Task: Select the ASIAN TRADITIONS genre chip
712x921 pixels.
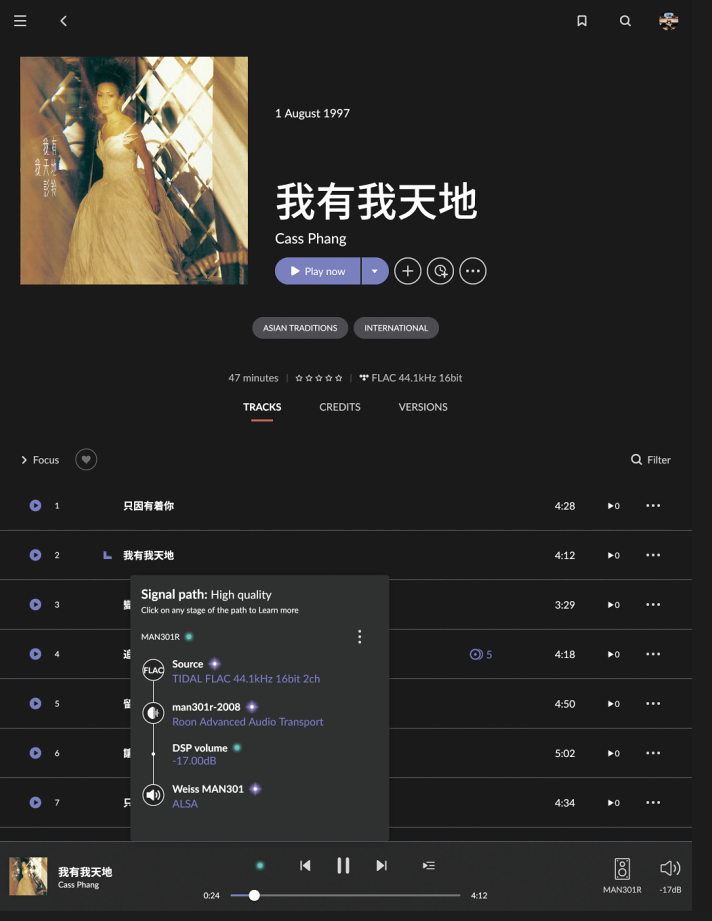Action: pyautogui.click(x=300, y=328)
